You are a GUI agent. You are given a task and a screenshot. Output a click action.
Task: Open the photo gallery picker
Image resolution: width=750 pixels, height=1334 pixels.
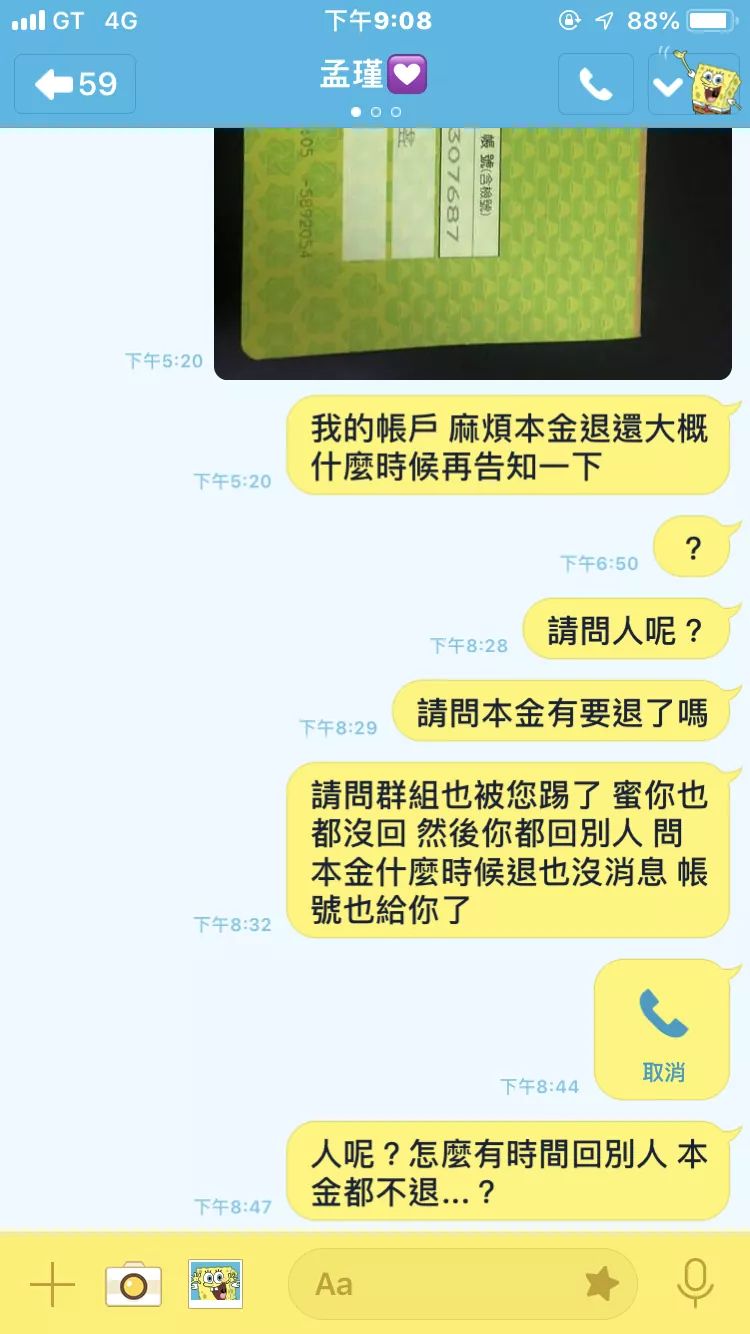(216, 1283)
